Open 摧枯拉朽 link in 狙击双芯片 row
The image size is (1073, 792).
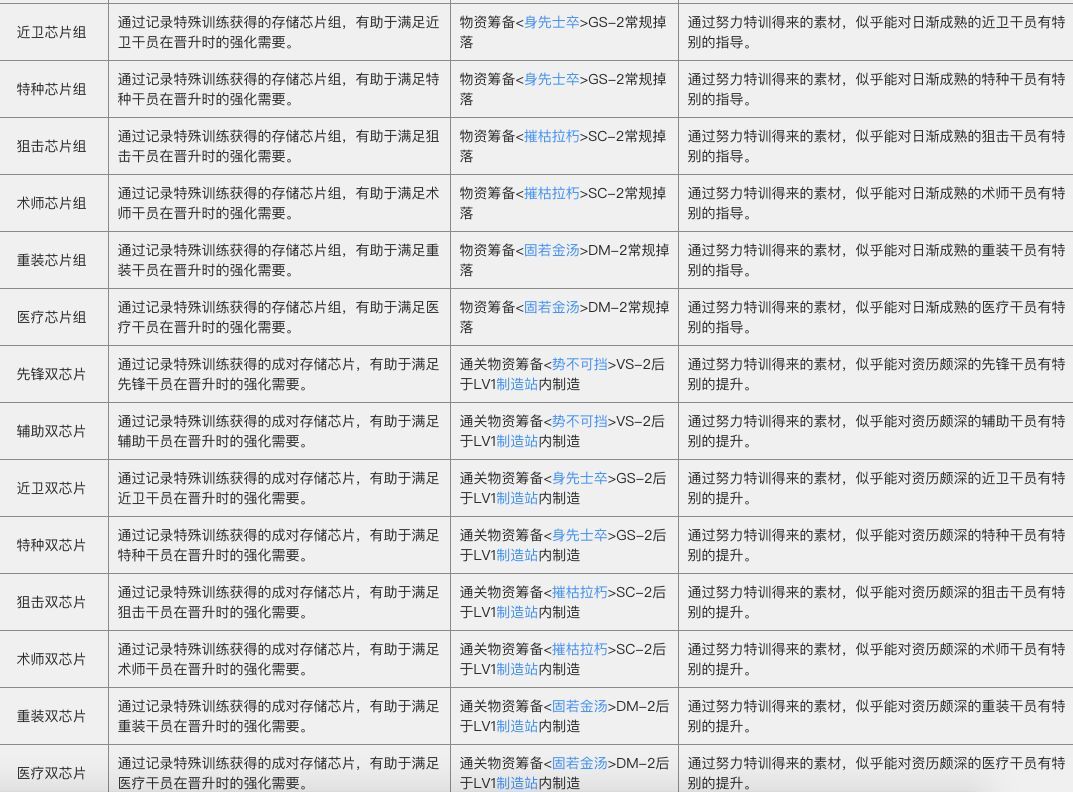point(580,592)
